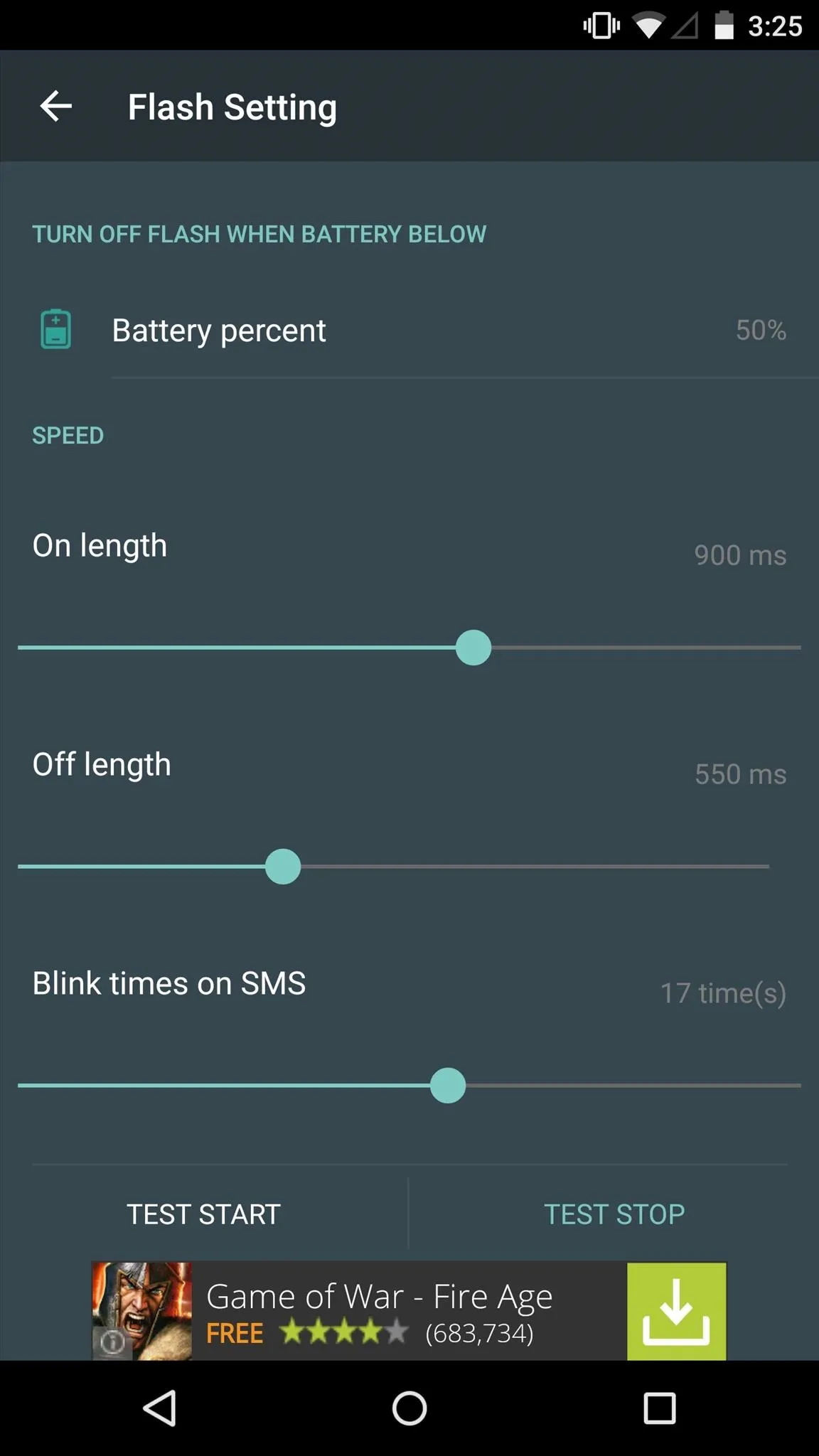Go back from Flash Setting
The width and height of the screenshot is (819, 1456).
click(x=55, y=107)
